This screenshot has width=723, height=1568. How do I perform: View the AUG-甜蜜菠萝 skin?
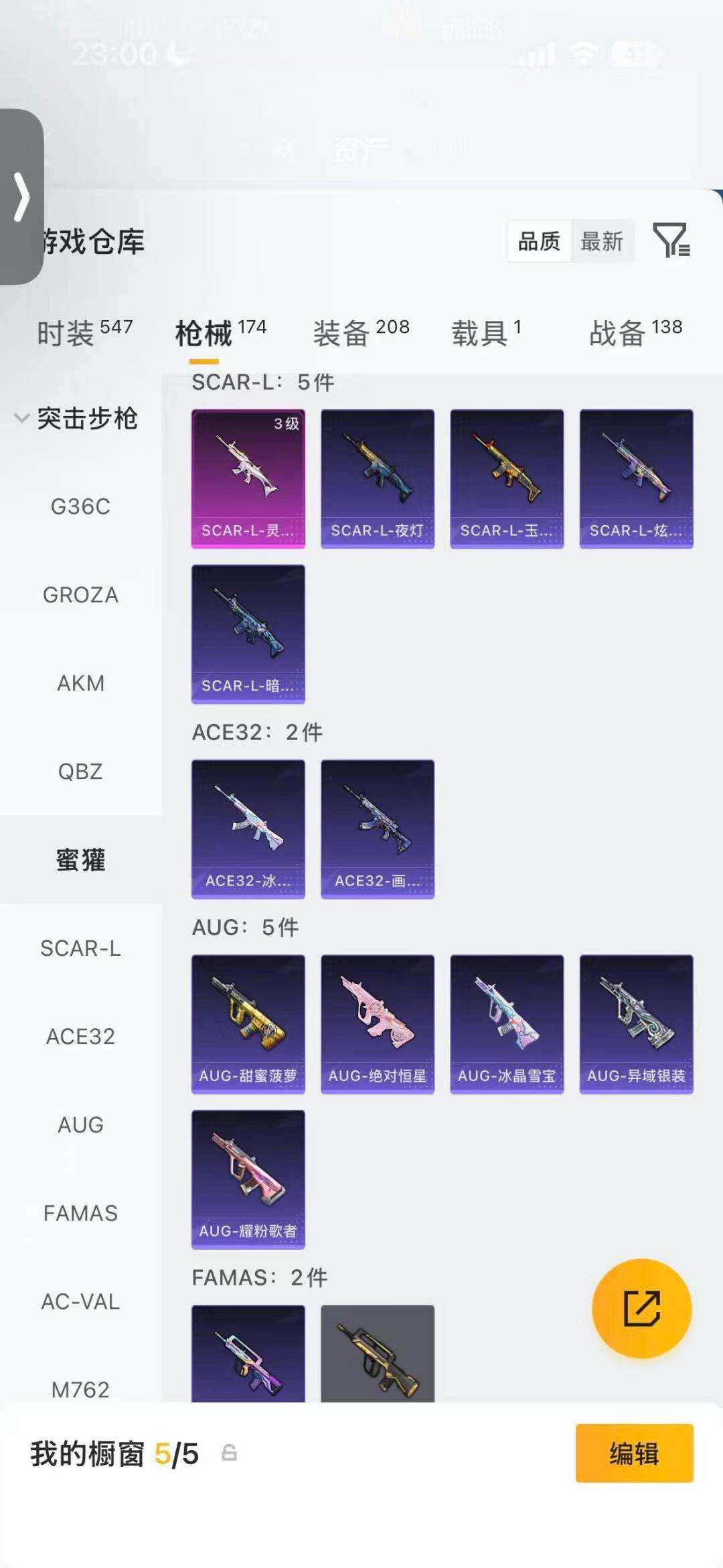pyautogui.click(x=248, y=1023)
